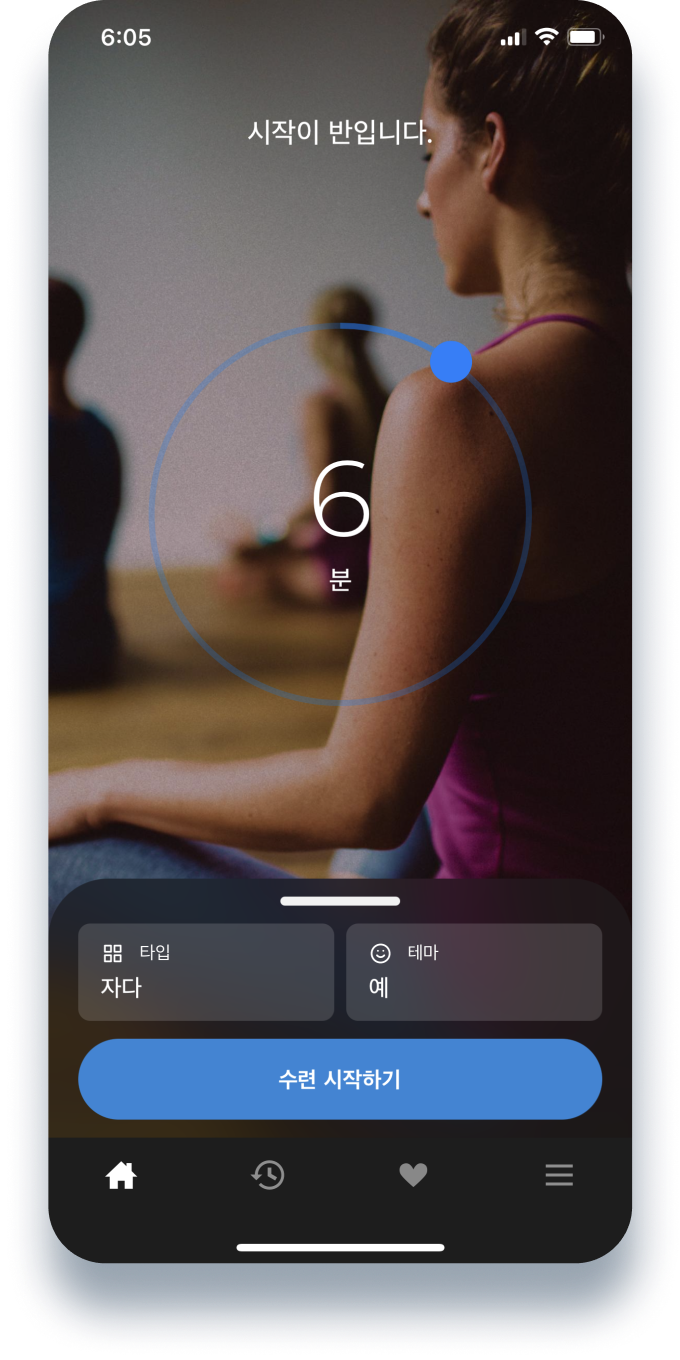Go to the home tab
Viewport: 680px width, 1360px height.
click(x=121, y=1175)
